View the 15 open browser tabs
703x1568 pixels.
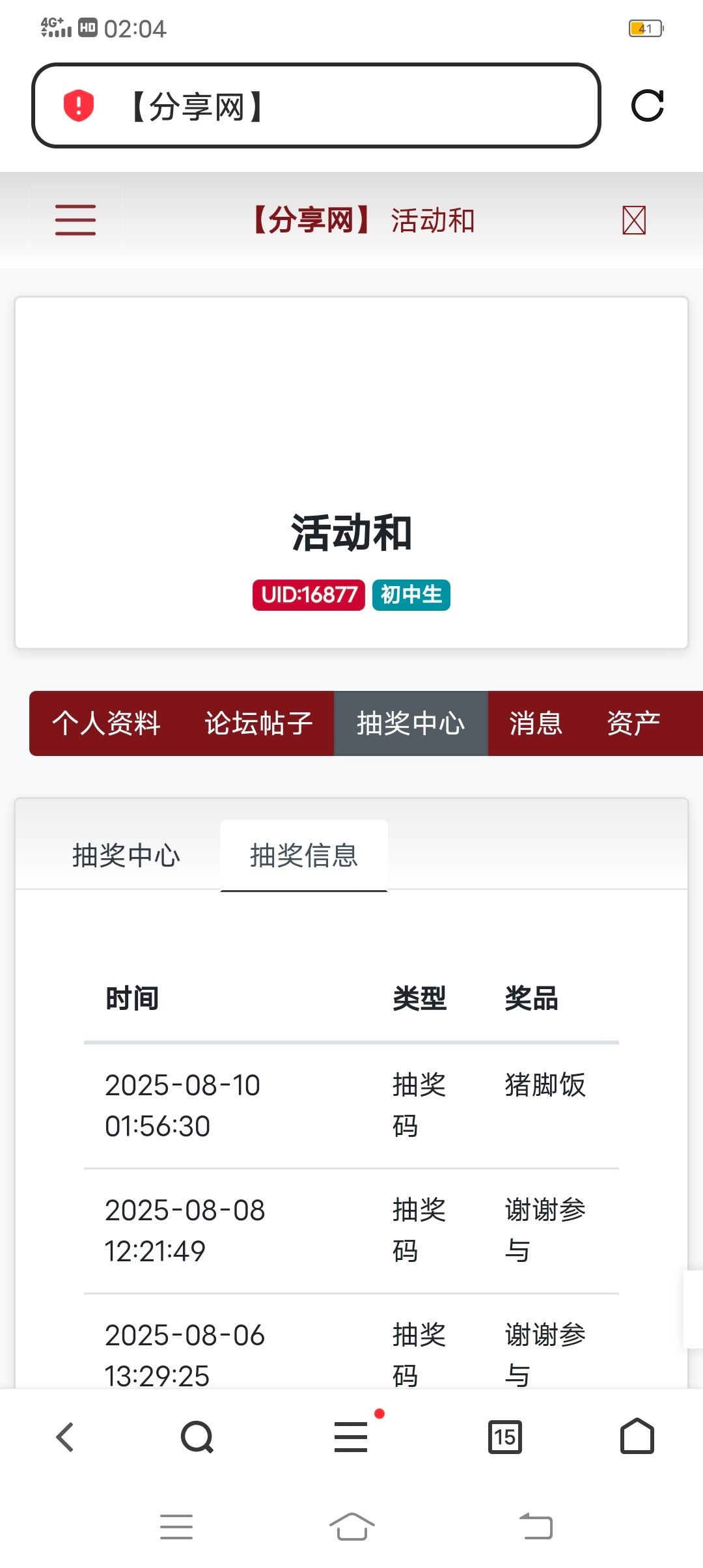click(505, 1437)
